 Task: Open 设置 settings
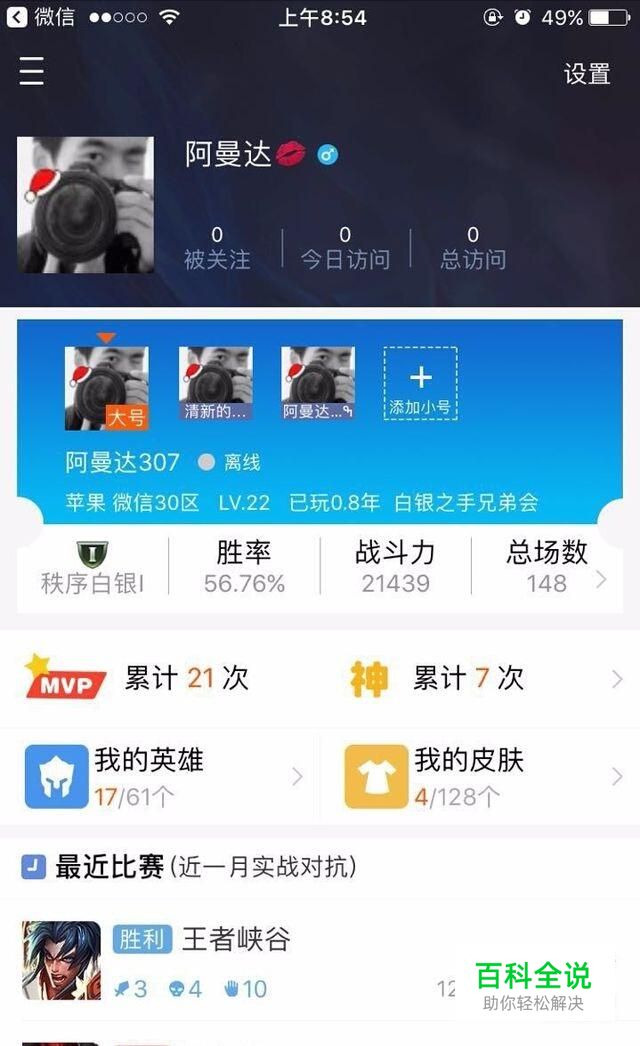point(587,74)
